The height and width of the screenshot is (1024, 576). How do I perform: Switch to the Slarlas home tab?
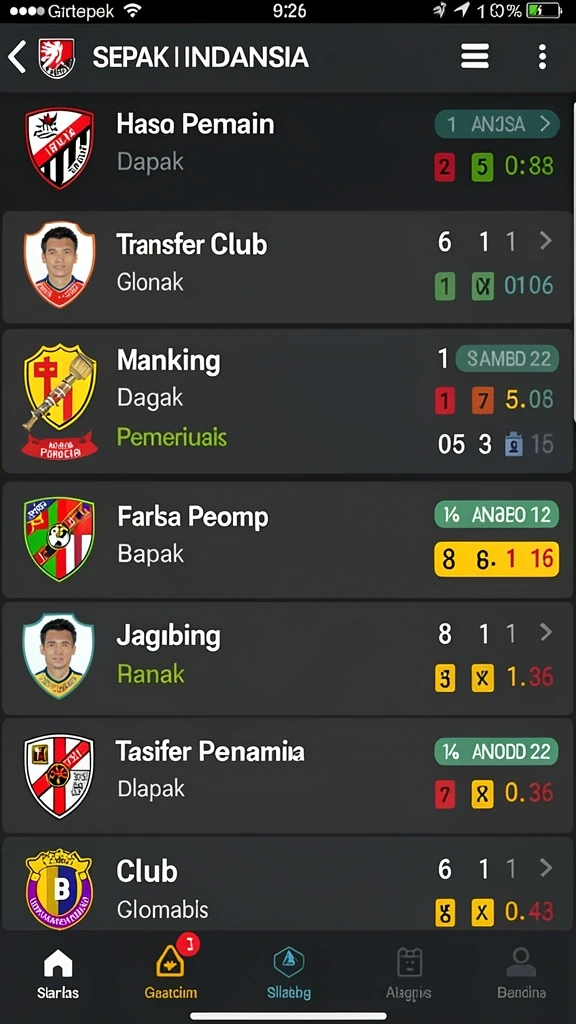pyautogui.click(x=57, y=974)
